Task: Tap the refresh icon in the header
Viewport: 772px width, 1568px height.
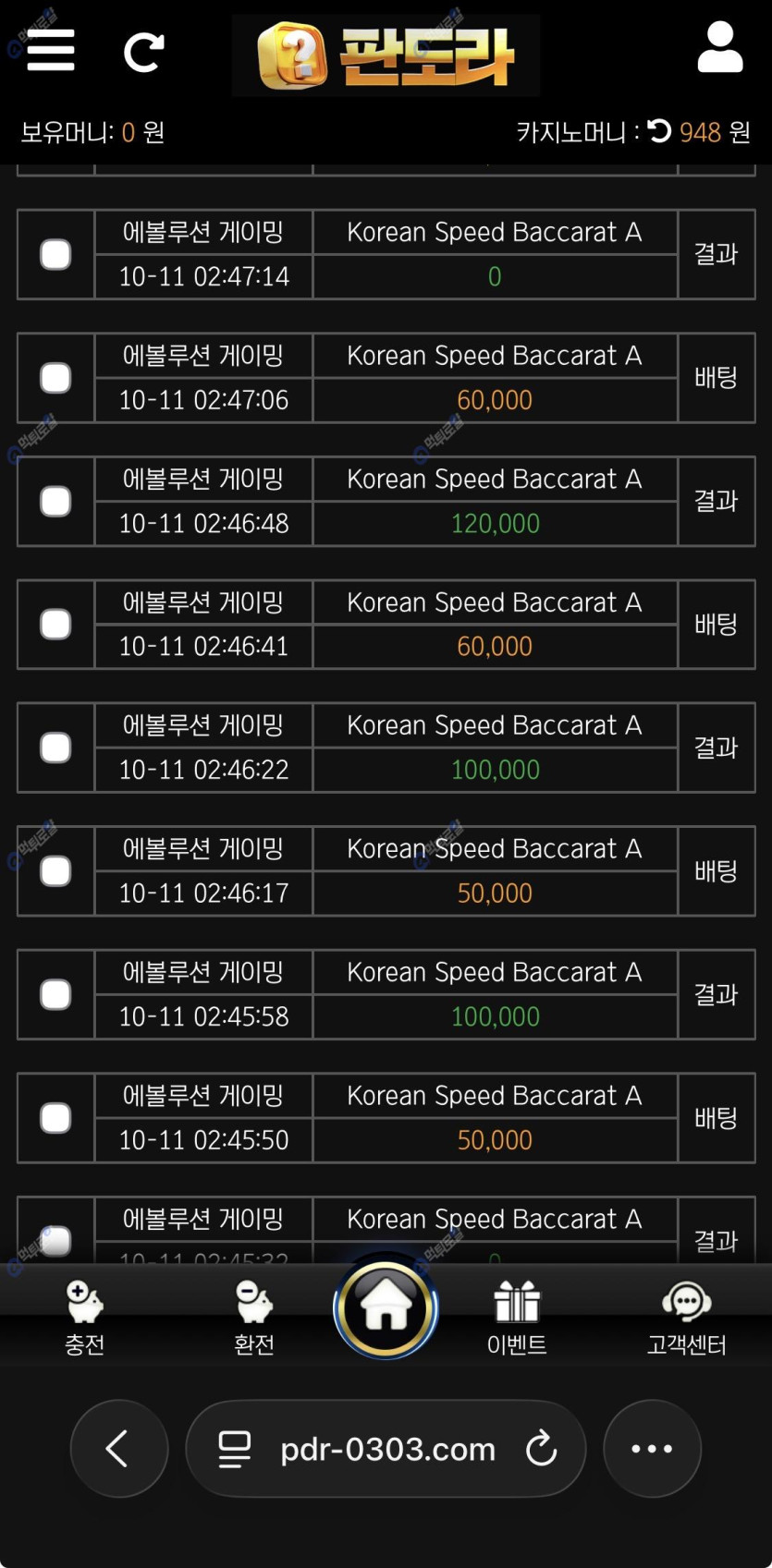Action: coord(144,53)
